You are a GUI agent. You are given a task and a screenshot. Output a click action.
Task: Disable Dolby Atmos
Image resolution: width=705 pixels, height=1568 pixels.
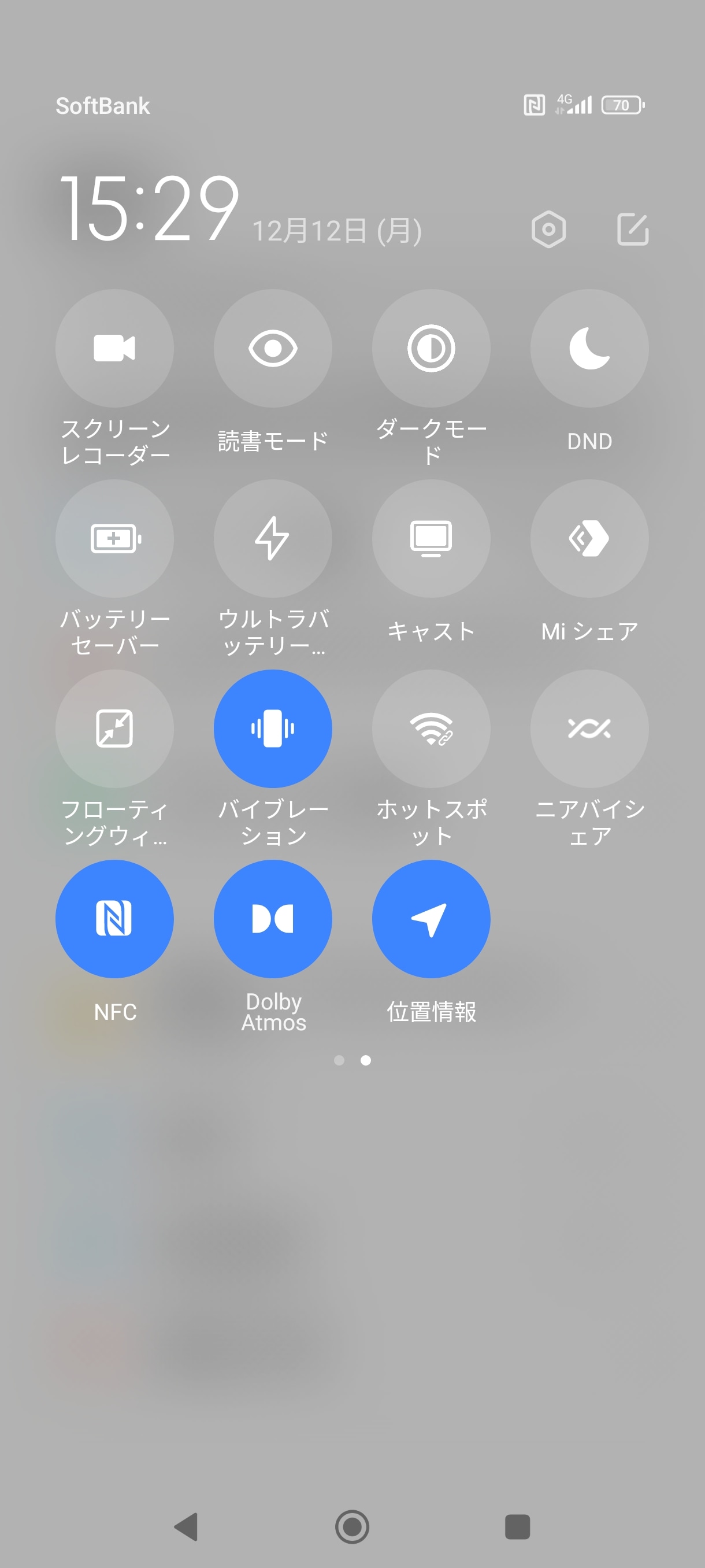273,919
